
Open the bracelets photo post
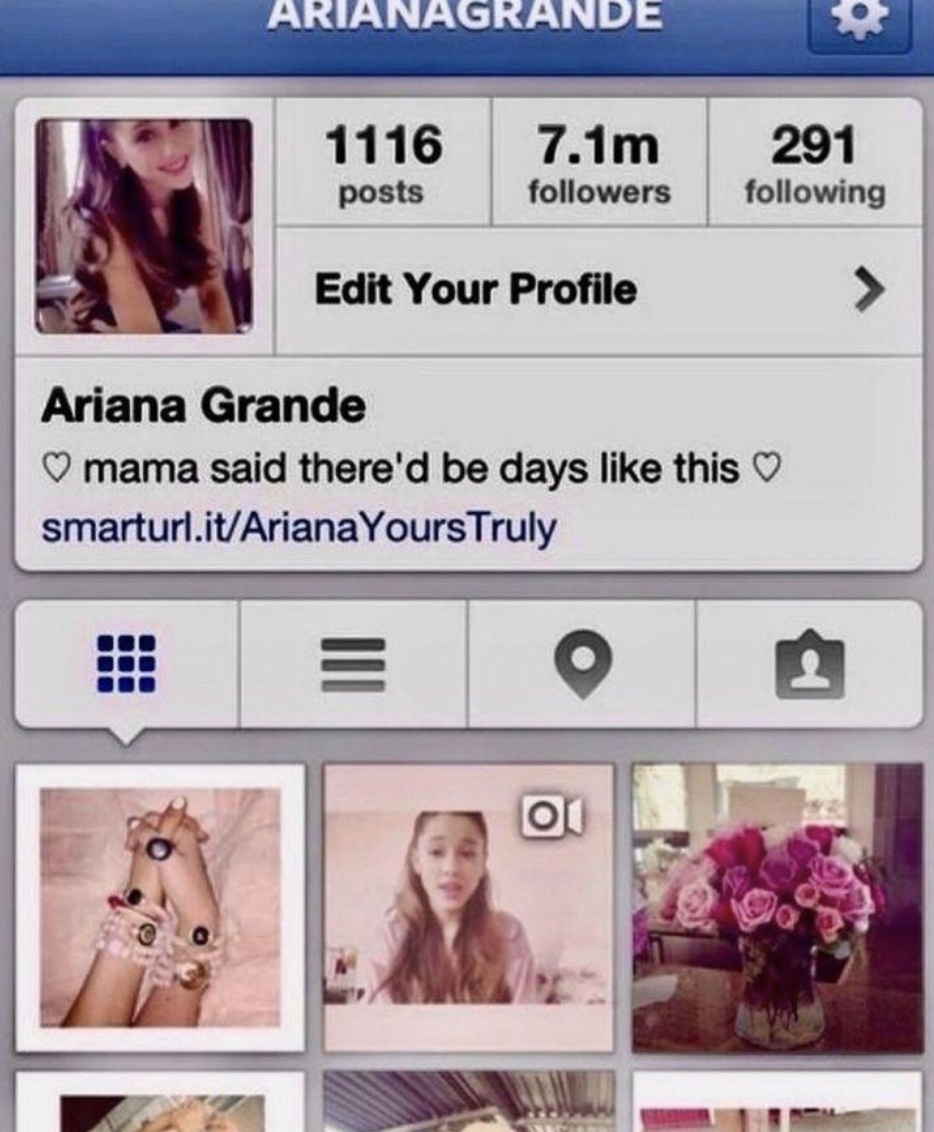[x=160, y=908]
